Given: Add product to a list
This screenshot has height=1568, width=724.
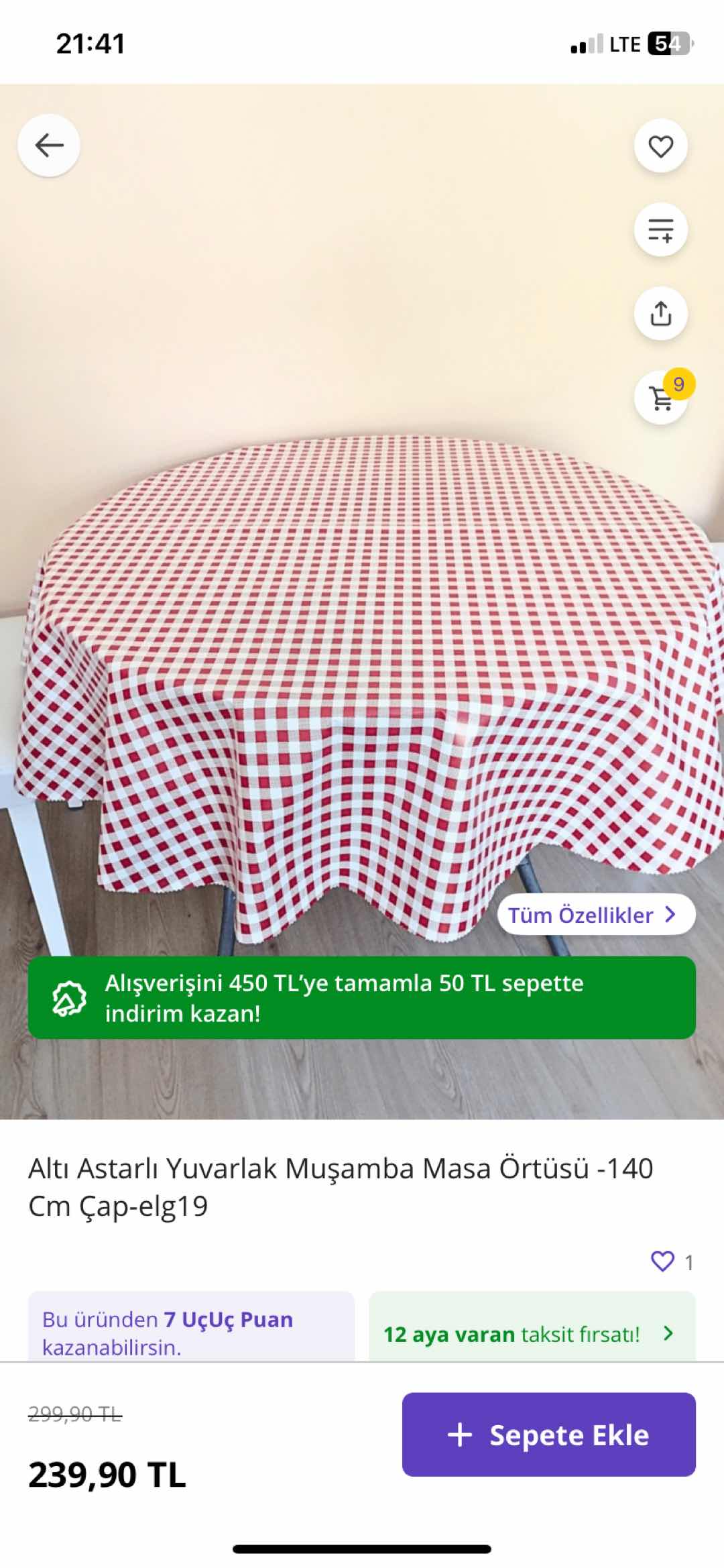Looking at the screenshot, I should click(x=660, y=230).
